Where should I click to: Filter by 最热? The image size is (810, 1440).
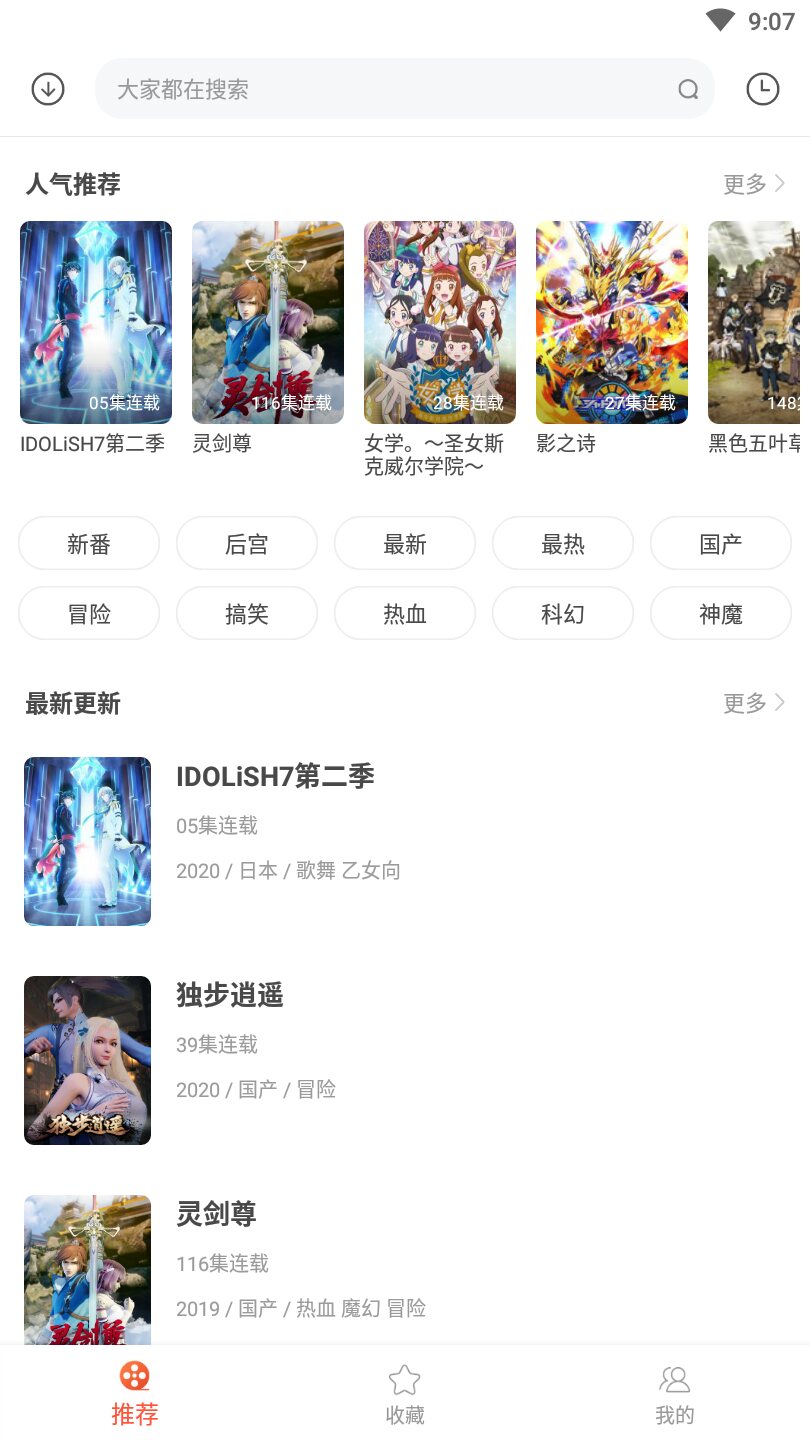(563, 544)
